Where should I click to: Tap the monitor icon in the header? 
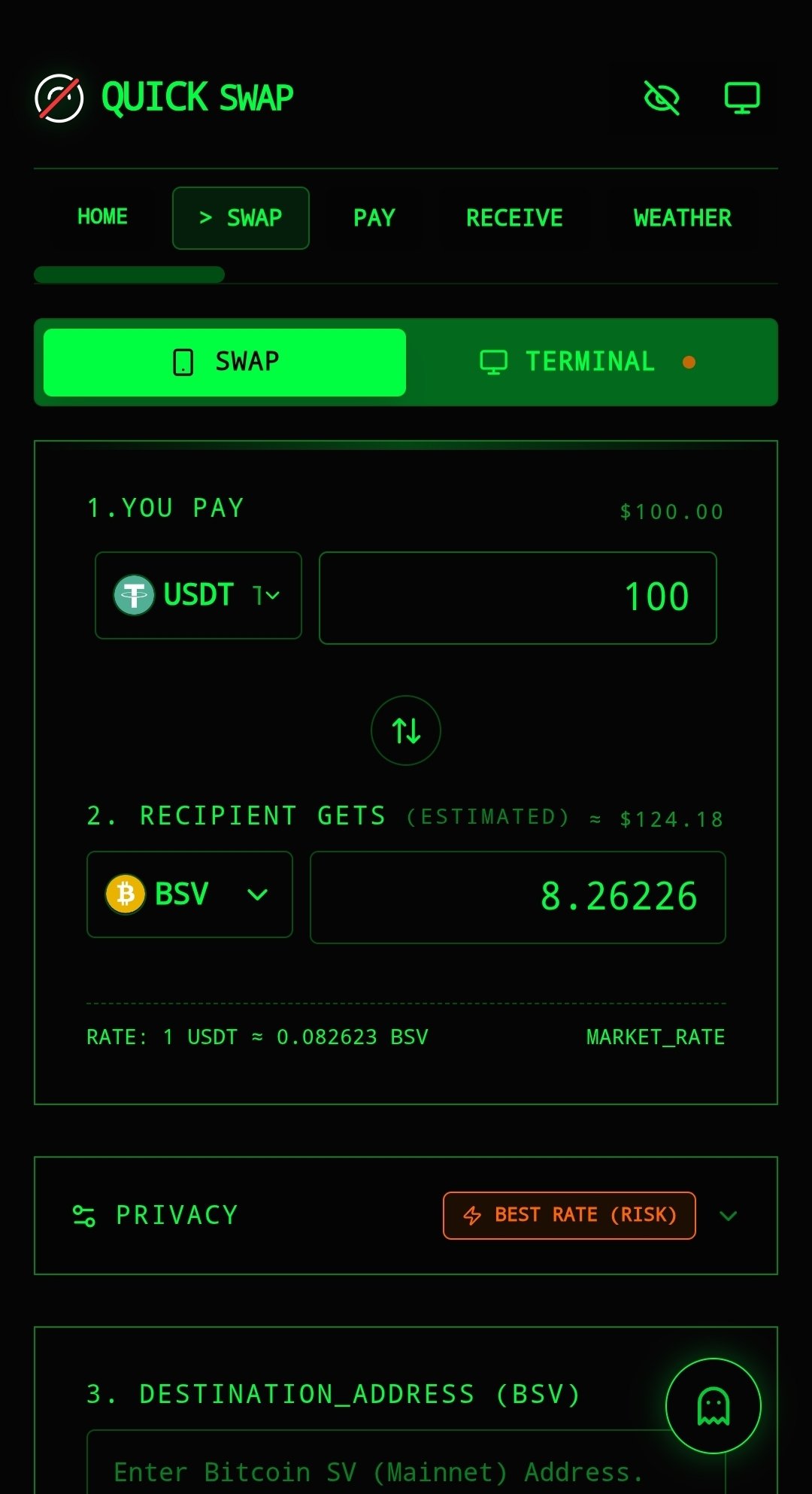[741, 99]
